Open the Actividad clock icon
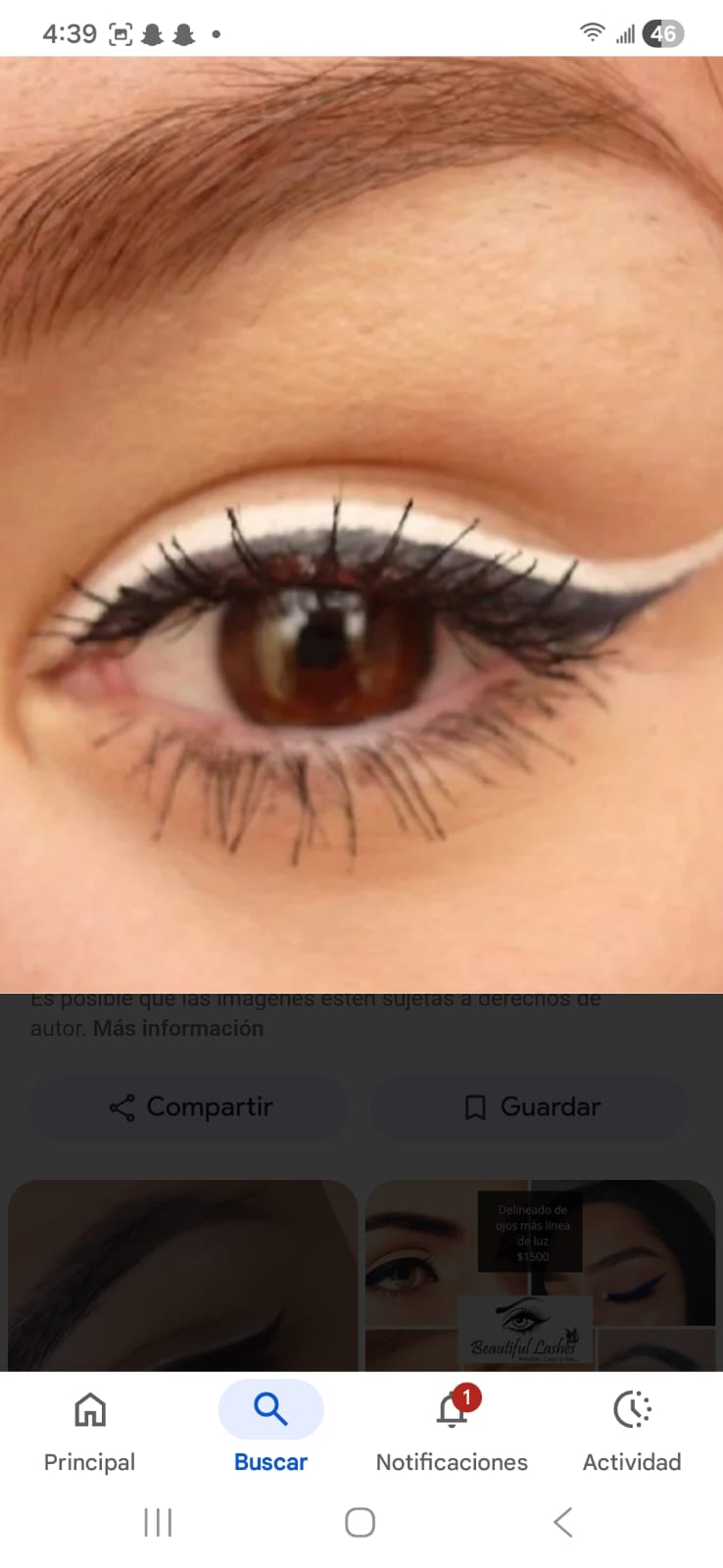723x1568 pixels. (632, 1409)
